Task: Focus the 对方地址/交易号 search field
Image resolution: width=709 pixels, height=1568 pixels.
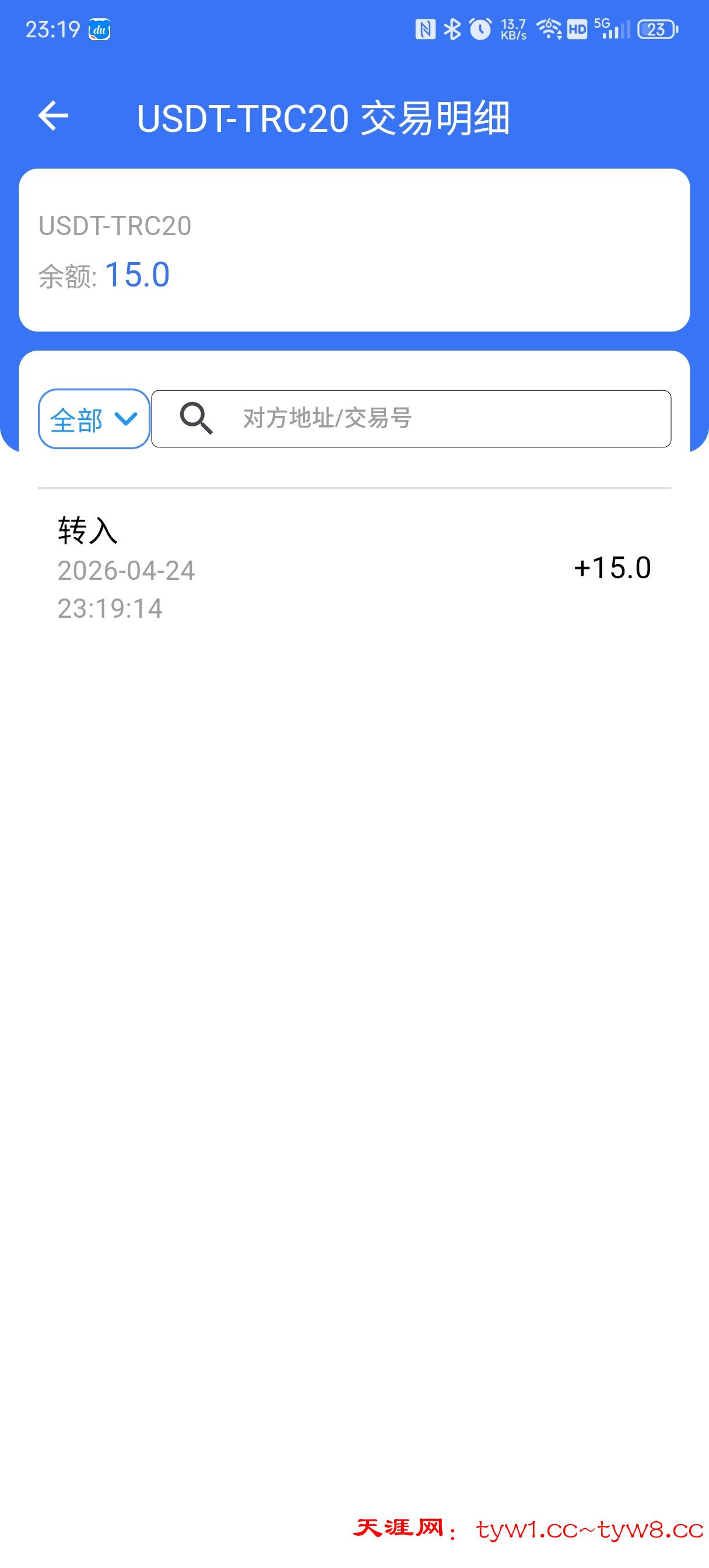Action: pos(426,419)
